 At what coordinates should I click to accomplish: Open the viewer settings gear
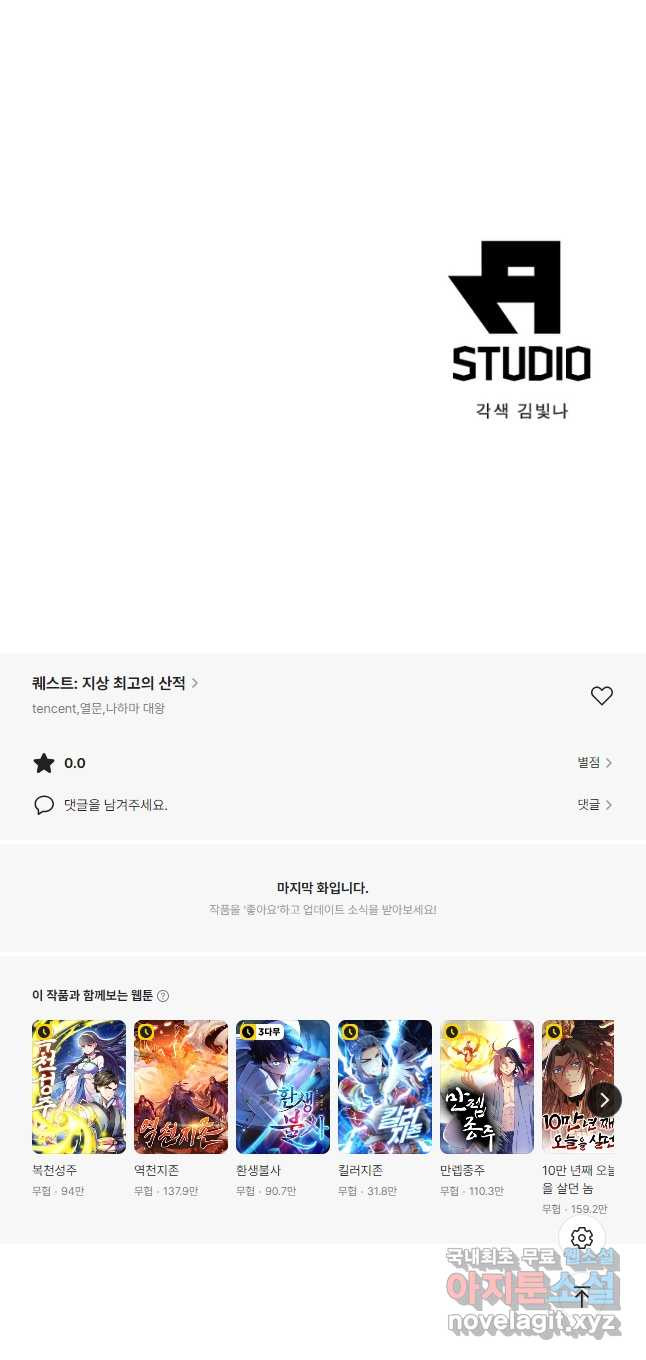[x=582, y=1239]
